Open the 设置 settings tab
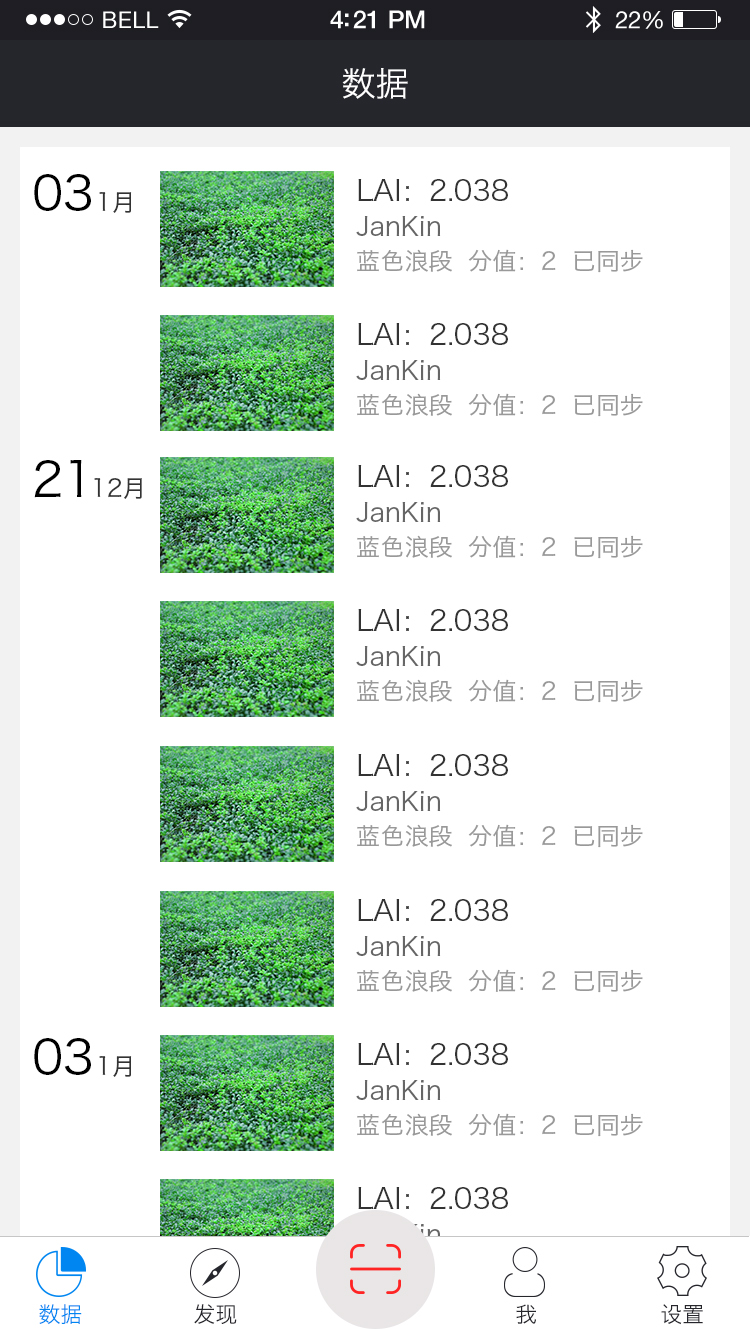Image resolution: width=750 pixels, height=1334 pixels. coord(682,1285)
